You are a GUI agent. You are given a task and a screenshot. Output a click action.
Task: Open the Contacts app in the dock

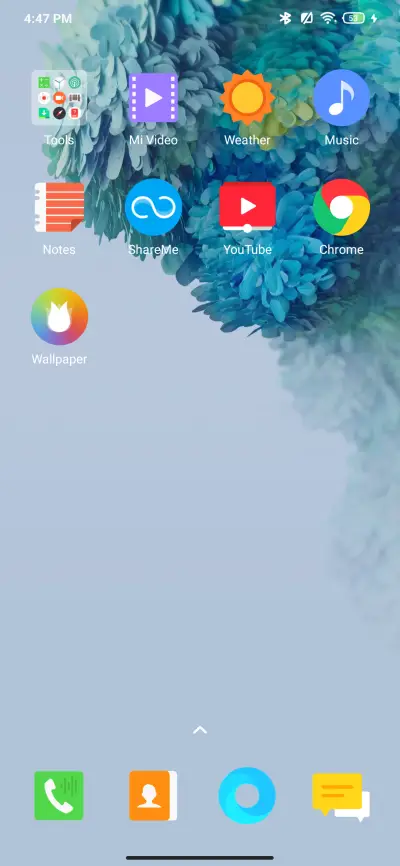(x=153, y=795)
